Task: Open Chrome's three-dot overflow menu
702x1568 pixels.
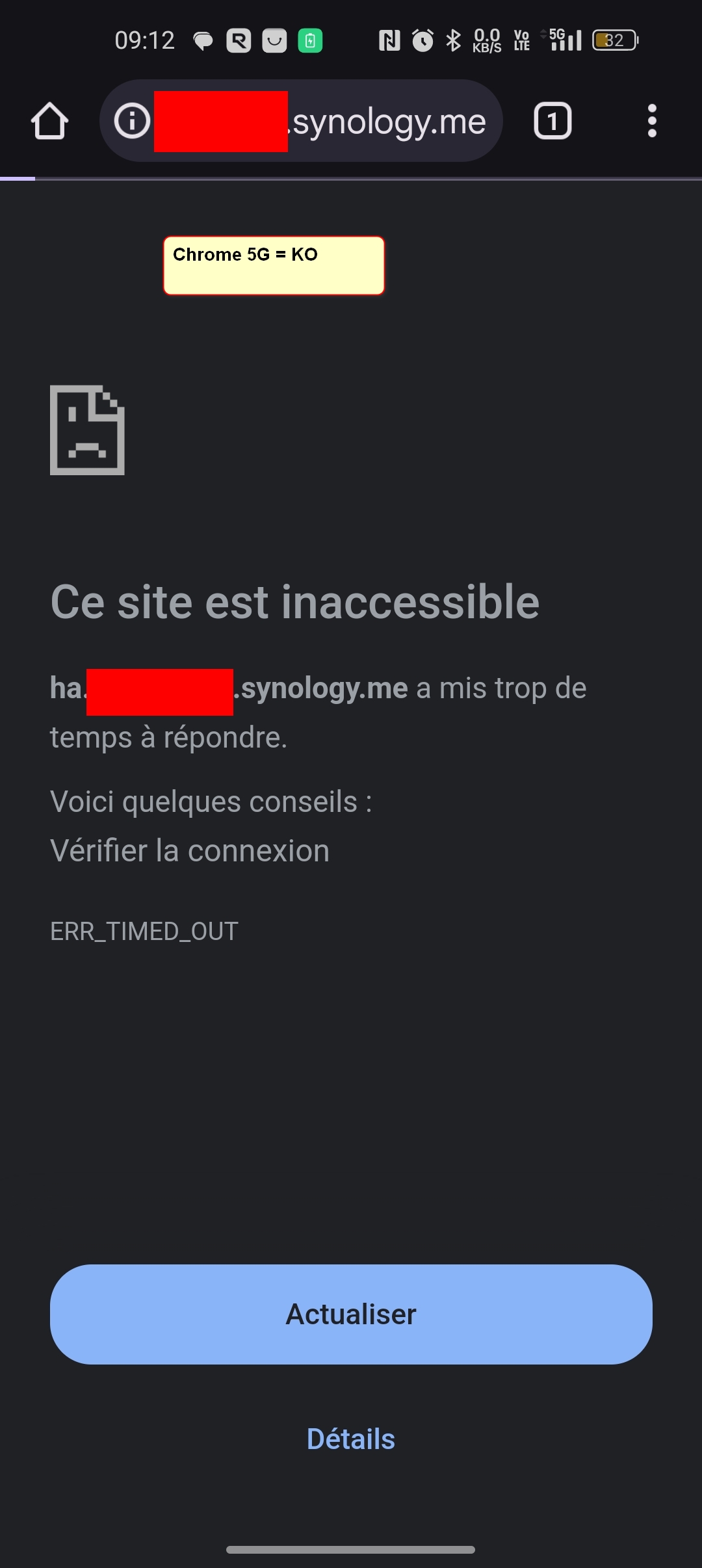Action: [x=652, y=121]
